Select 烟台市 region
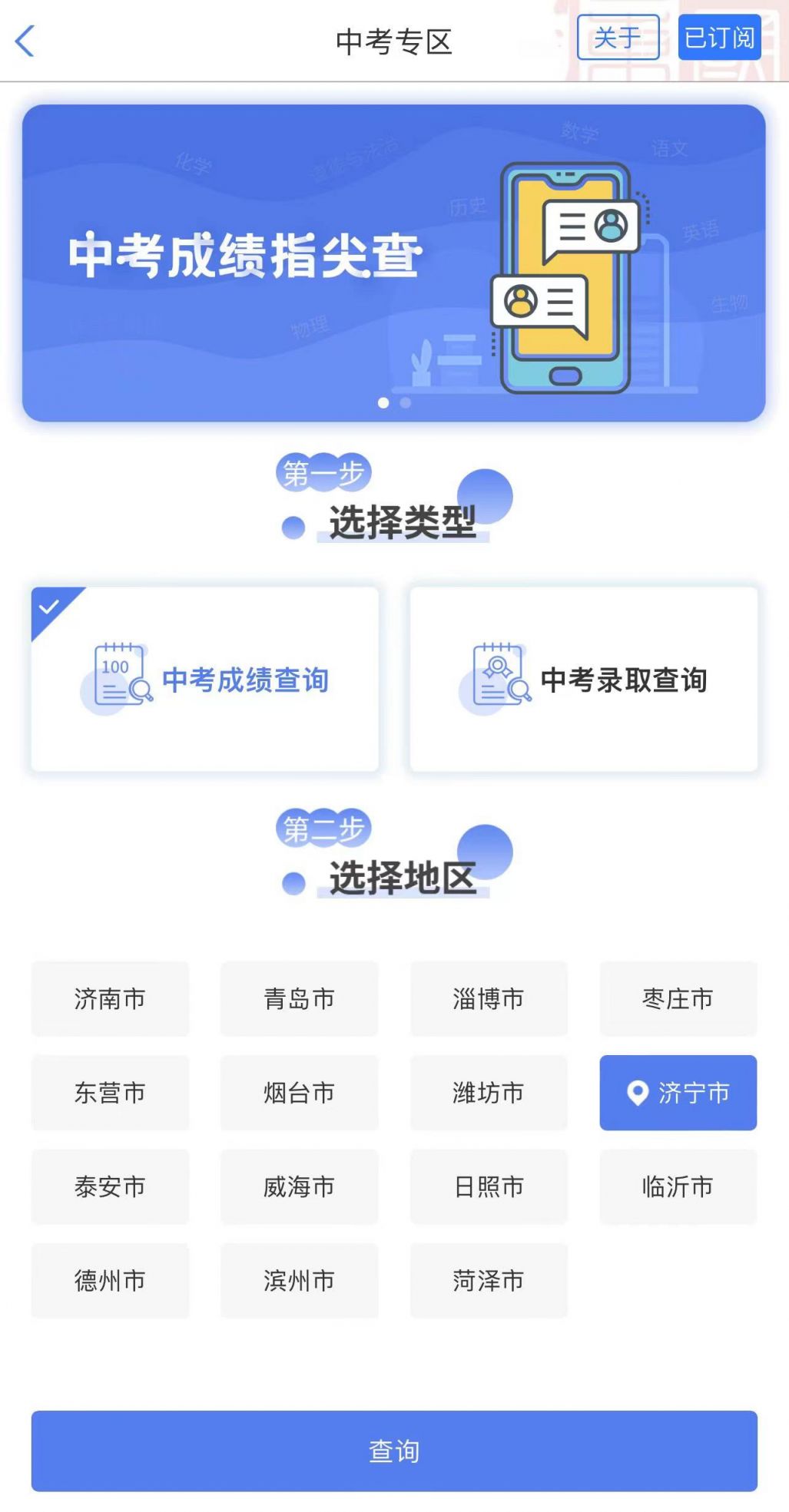This screenshot has width=789, height=1512. tap(300, 1093)
